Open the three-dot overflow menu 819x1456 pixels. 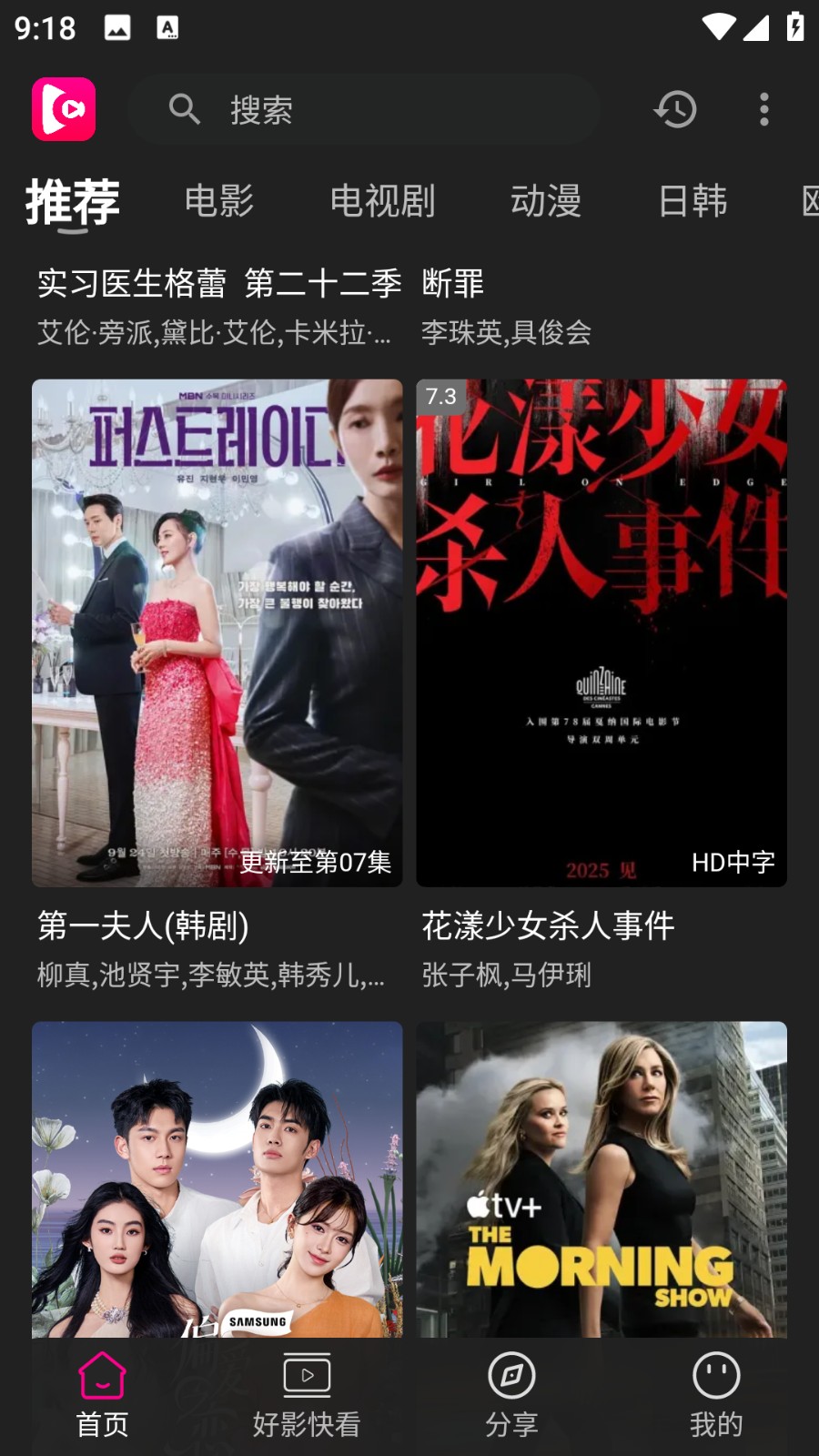pos(763,110)
